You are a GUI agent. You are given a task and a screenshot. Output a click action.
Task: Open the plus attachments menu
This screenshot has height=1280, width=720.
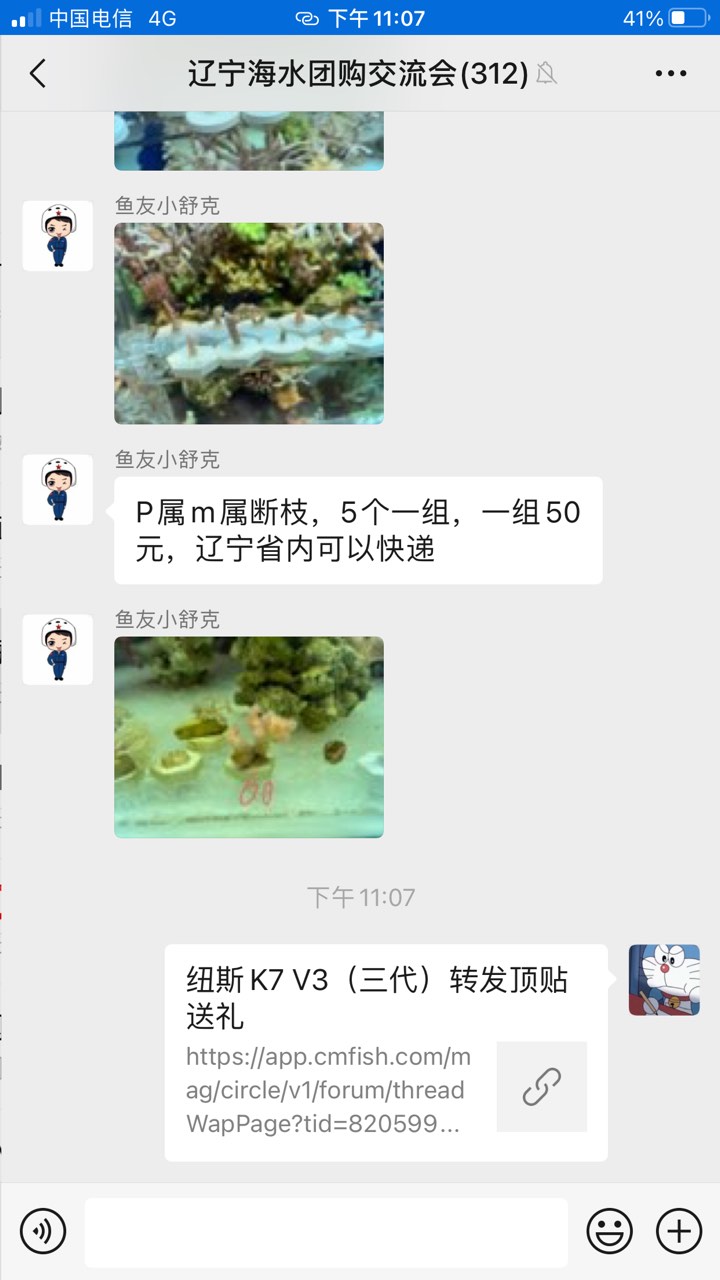coord(679,1230)
